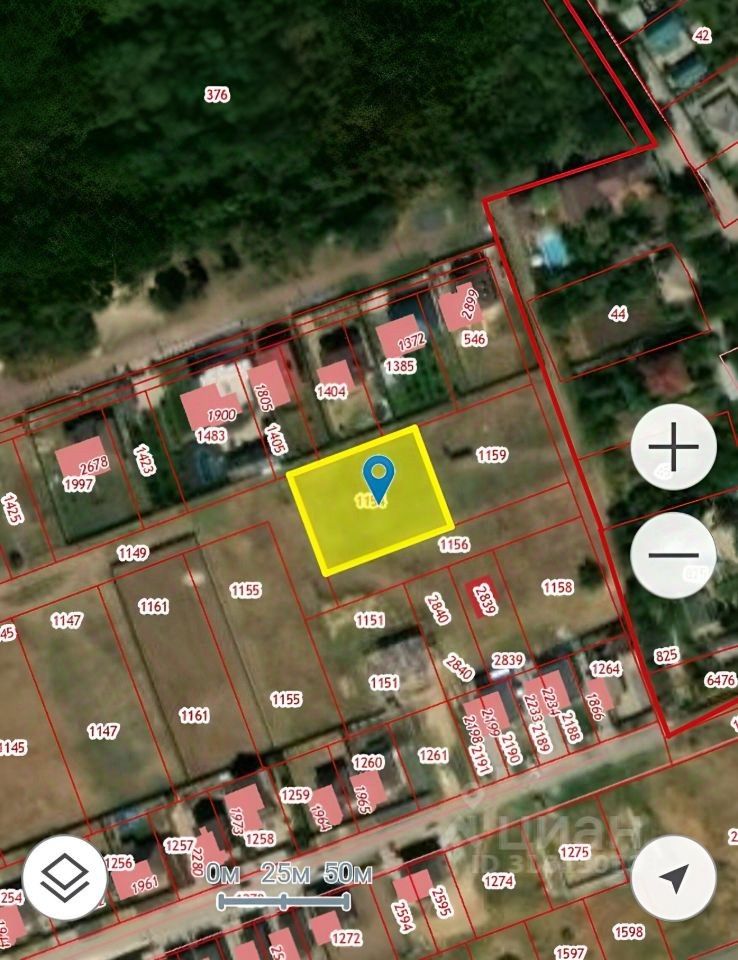Center the map on my location
The height and width of the screenshot is (960, 738).
(x=674, y=878)
